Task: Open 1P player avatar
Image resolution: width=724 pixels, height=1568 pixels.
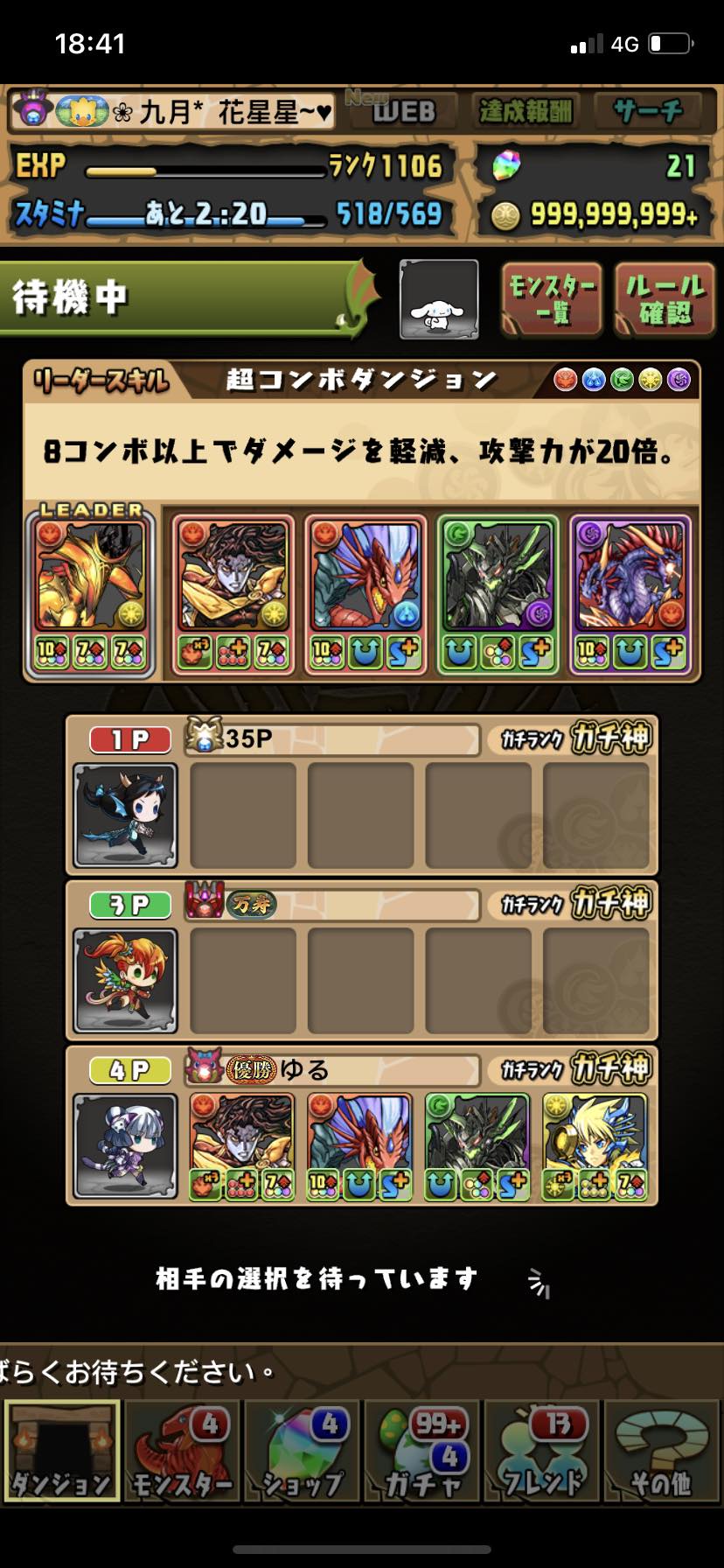Action: [x=126, y=815]
